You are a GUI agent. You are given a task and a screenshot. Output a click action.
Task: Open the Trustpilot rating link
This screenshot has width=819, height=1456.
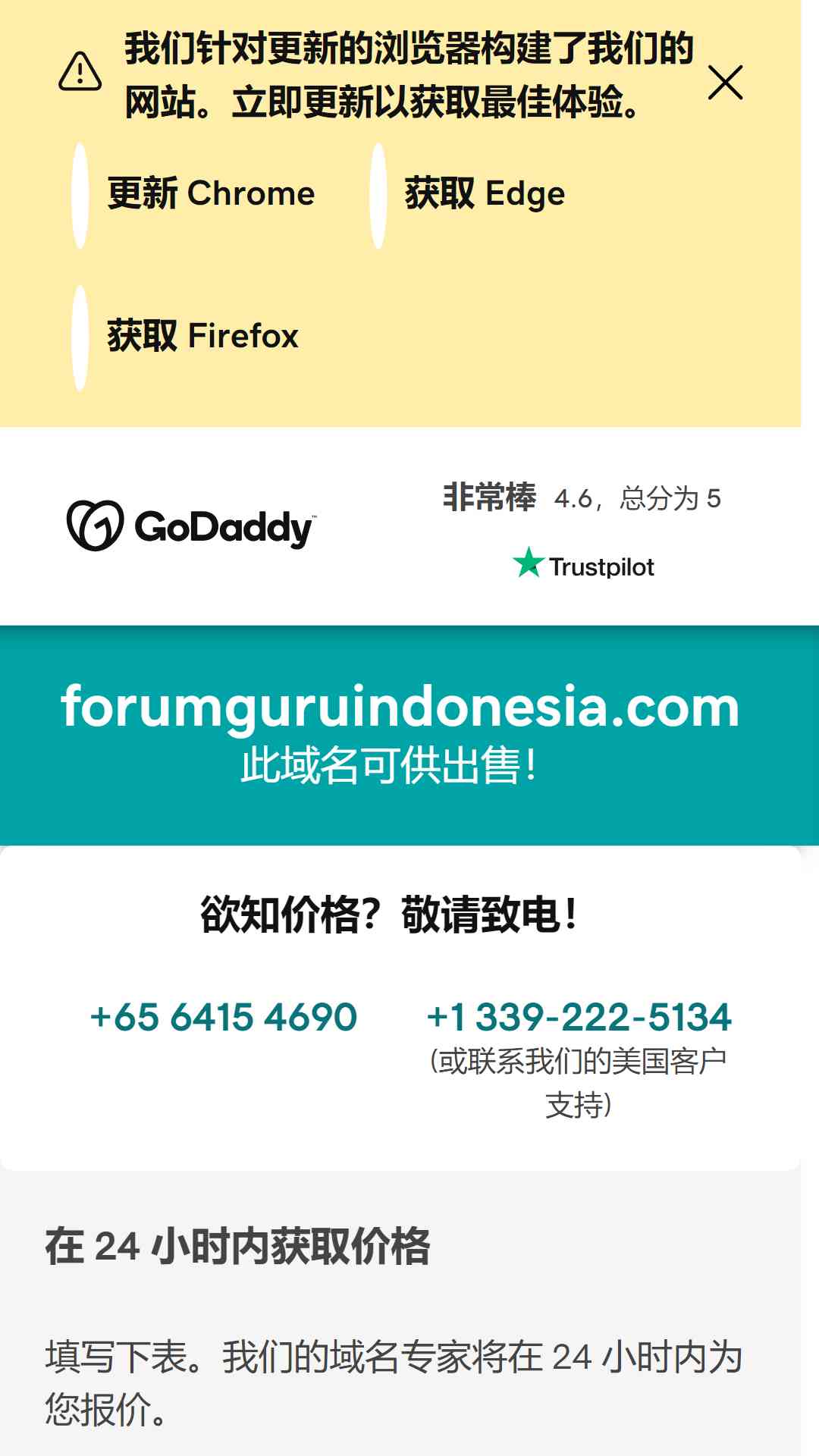pyautogui.click(x=582, y=531)
